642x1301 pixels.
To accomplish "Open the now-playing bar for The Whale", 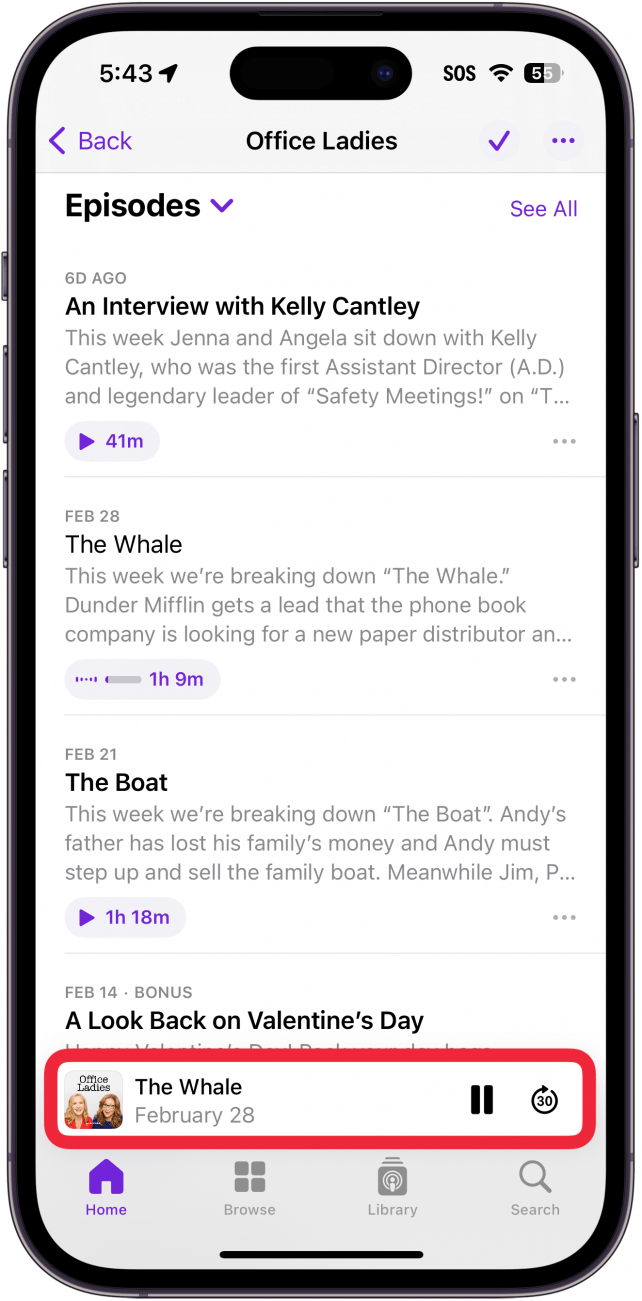I will 250,1100.
